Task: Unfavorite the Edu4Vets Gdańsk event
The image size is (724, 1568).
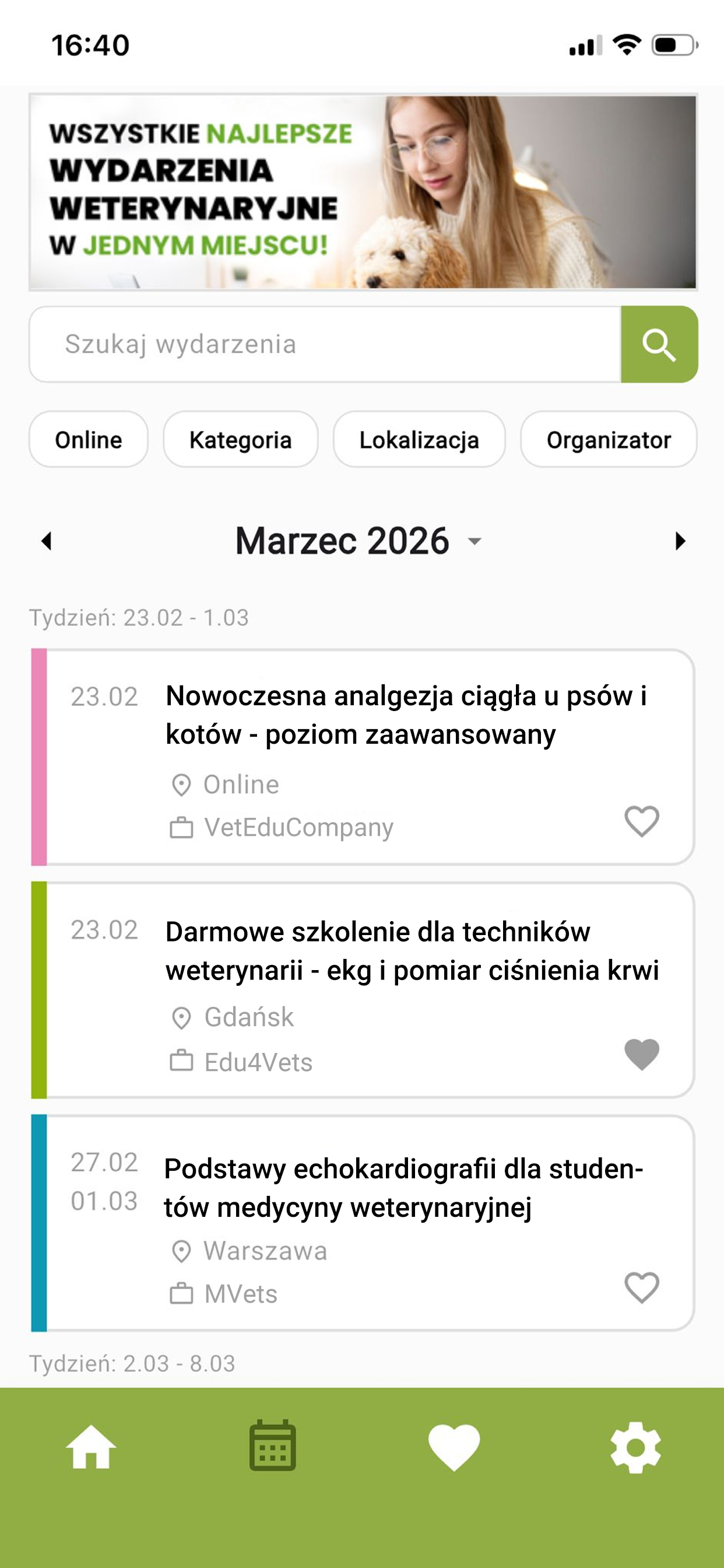Action: [x=642, y=1053]
